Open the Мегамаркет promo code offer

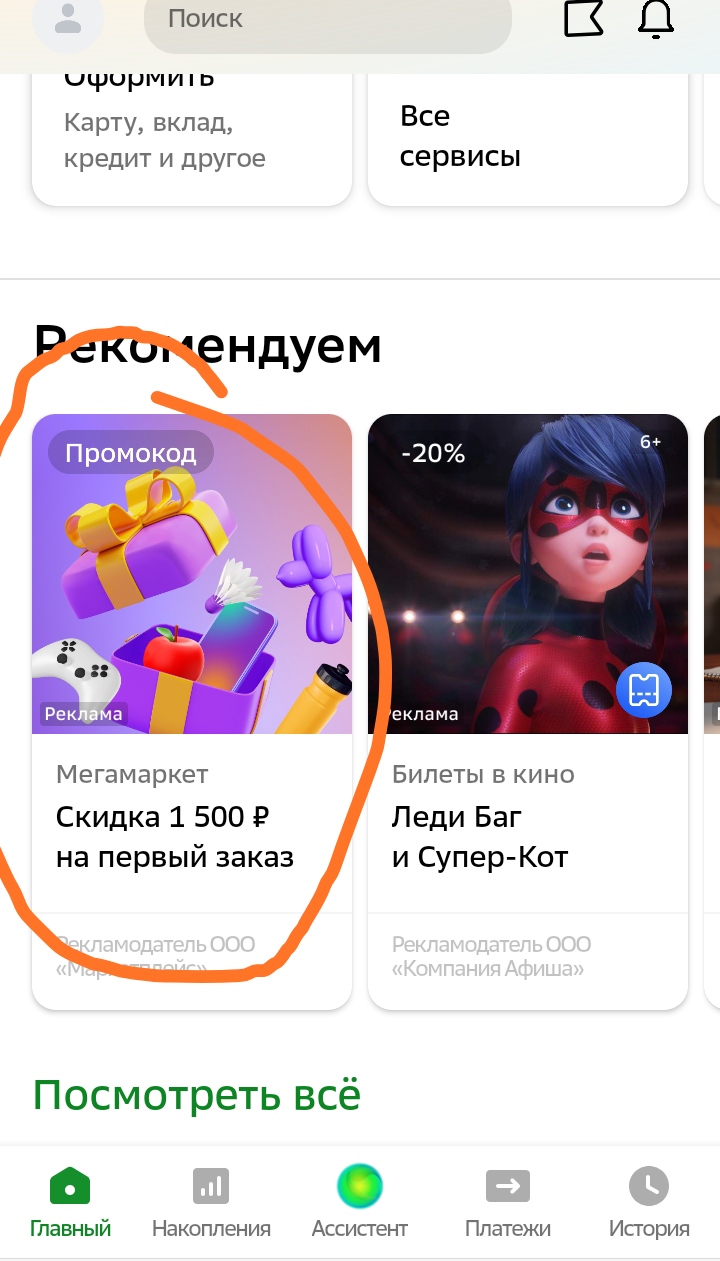[x=192, y=710]
